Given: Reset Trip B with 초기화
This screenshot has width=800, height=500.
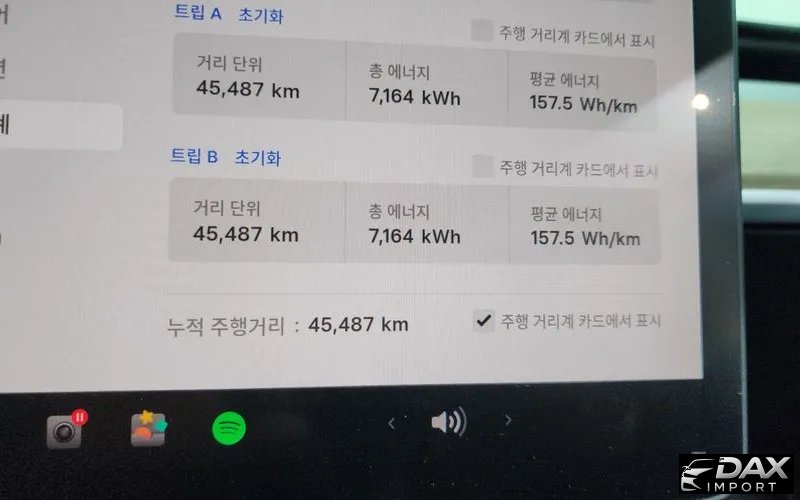Looking at the screenshot, I should (257, 157).
